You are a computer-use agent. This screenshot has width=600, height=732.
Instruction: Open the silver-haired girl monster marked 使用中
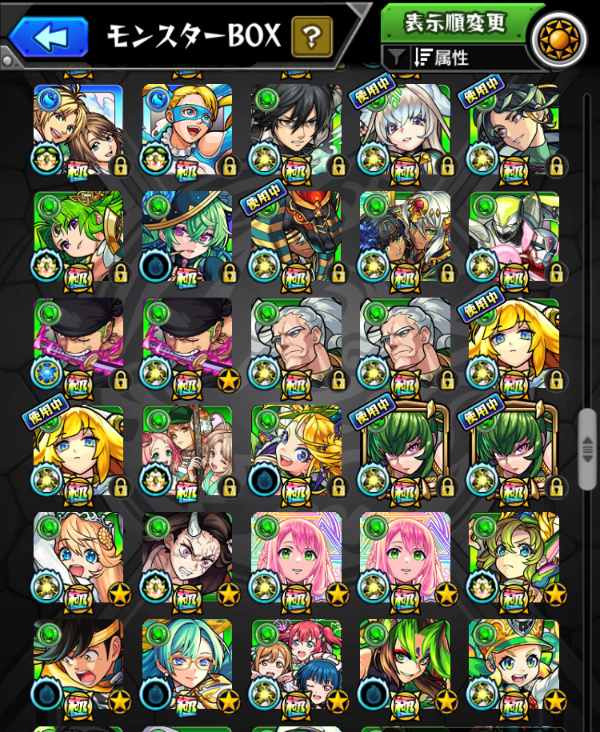(x=403, y=129)
